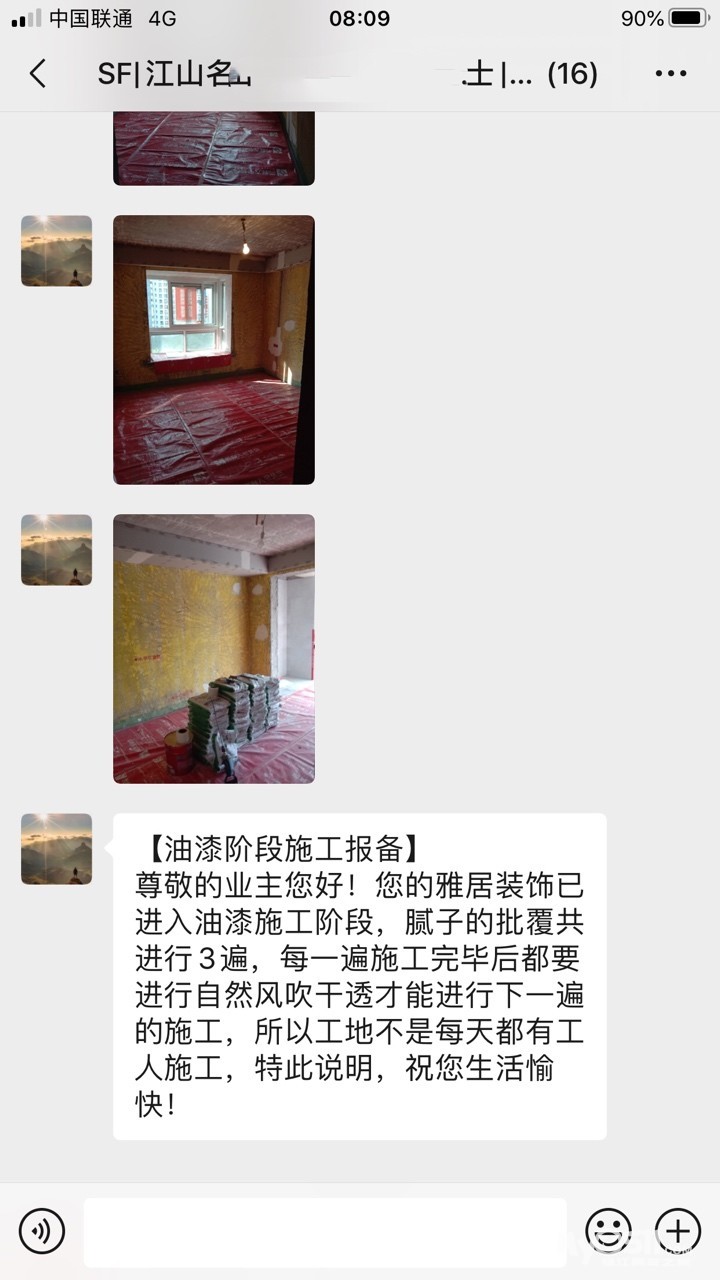View sender avatar beside the window photo
Viewport: 720px width, 1280px height.
57,251
